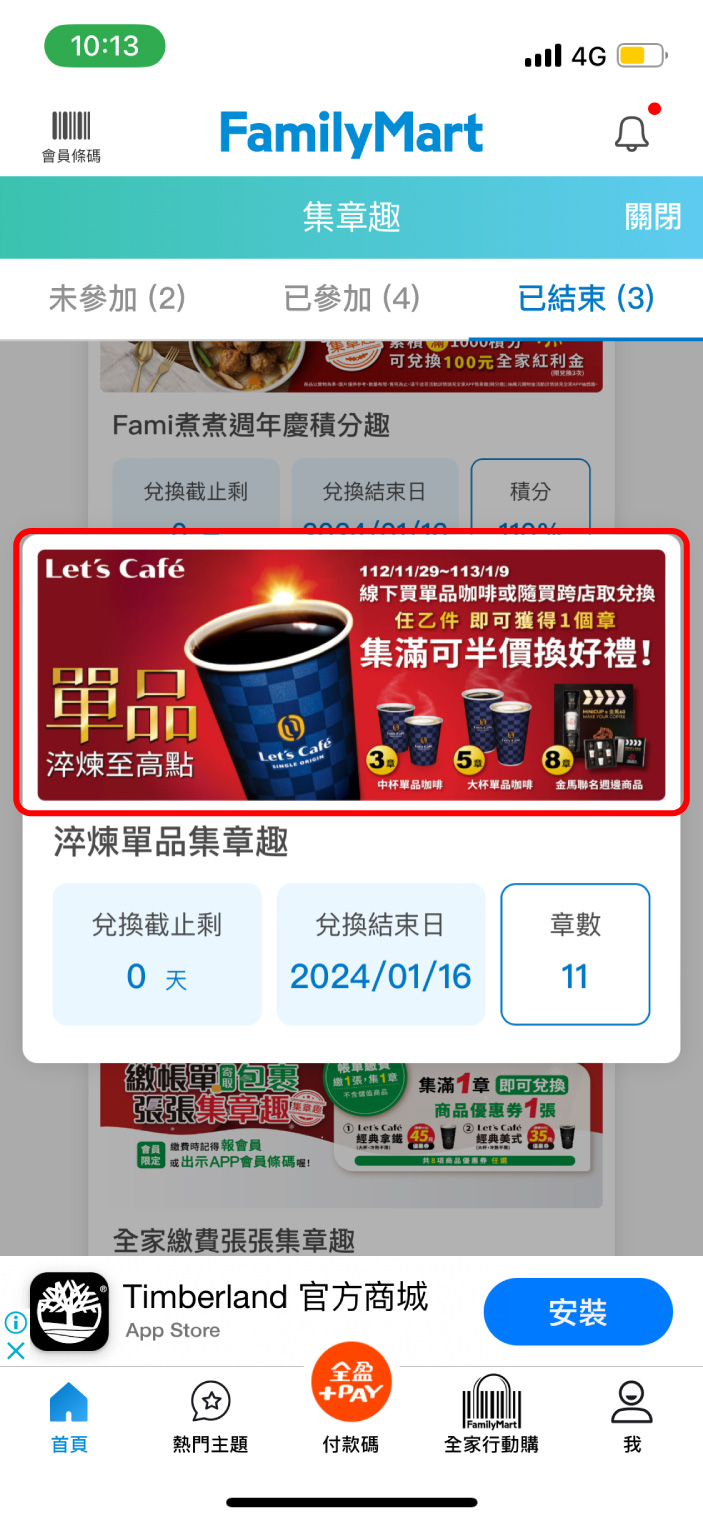Select the 已結束 (3) tab
This screenshot has width=703, height=1520.
click(x=586, y=298)
